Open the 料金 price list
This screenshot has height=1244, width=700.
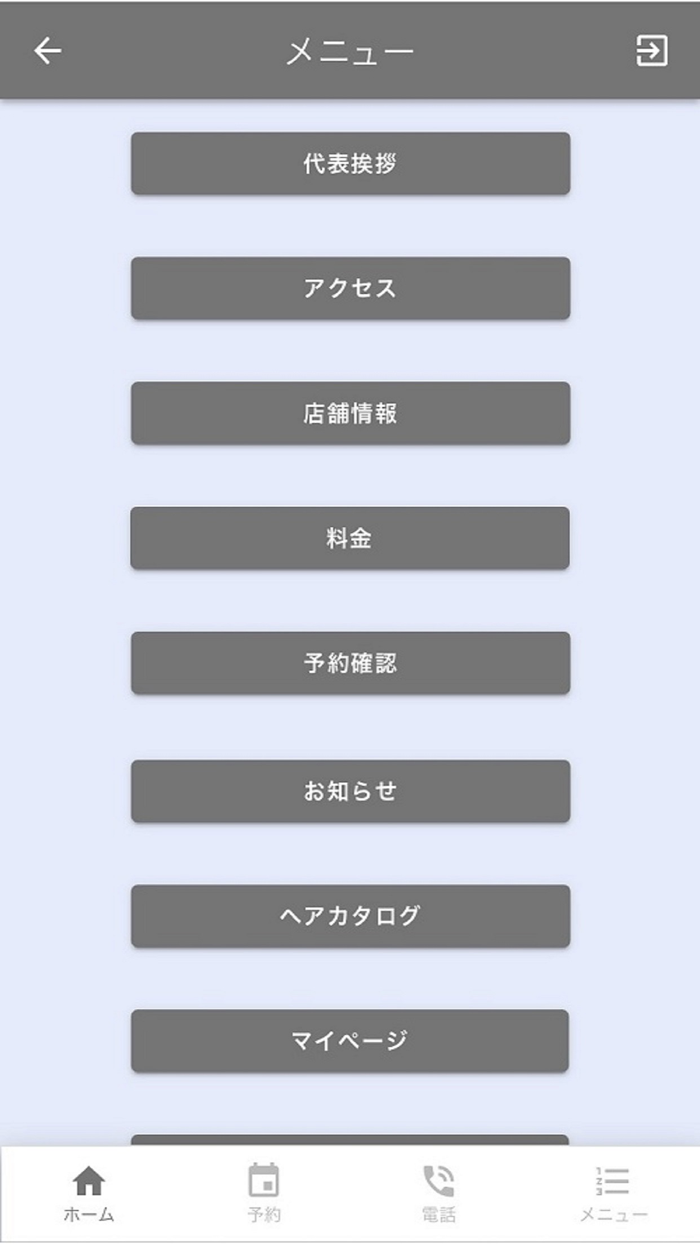(350, 538)
